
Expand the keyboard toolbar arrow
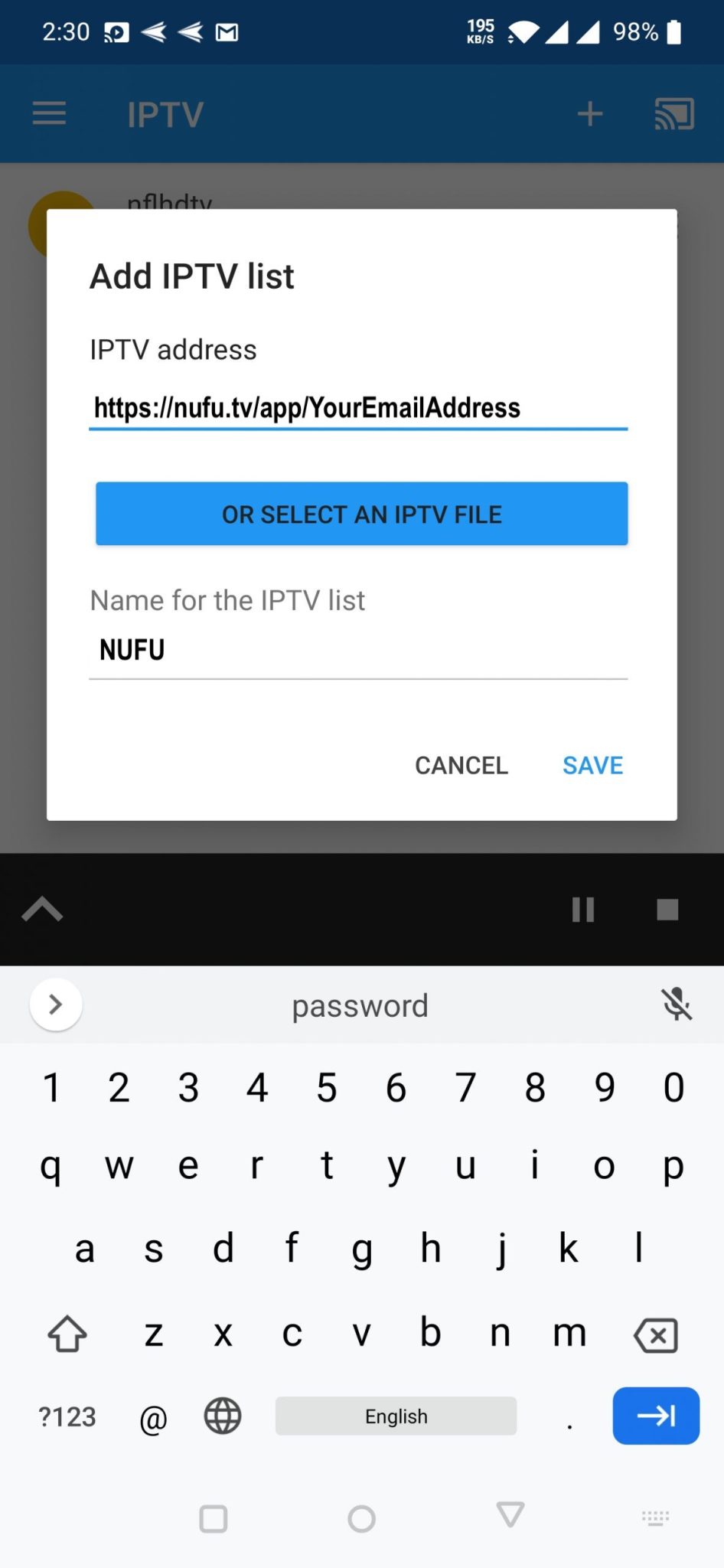click(55, 1004)
